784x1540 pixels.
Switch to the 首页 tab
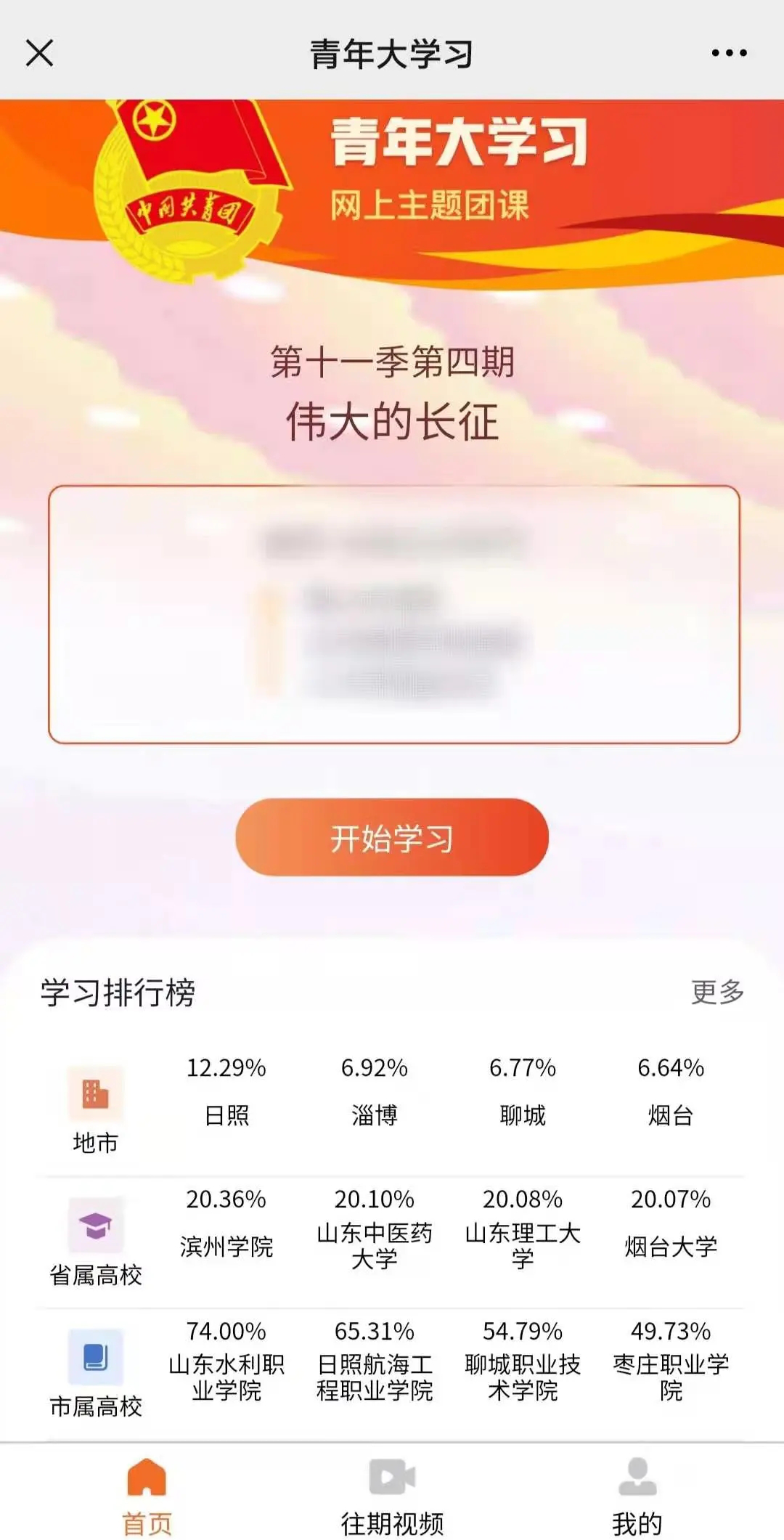coord(147,1496)
